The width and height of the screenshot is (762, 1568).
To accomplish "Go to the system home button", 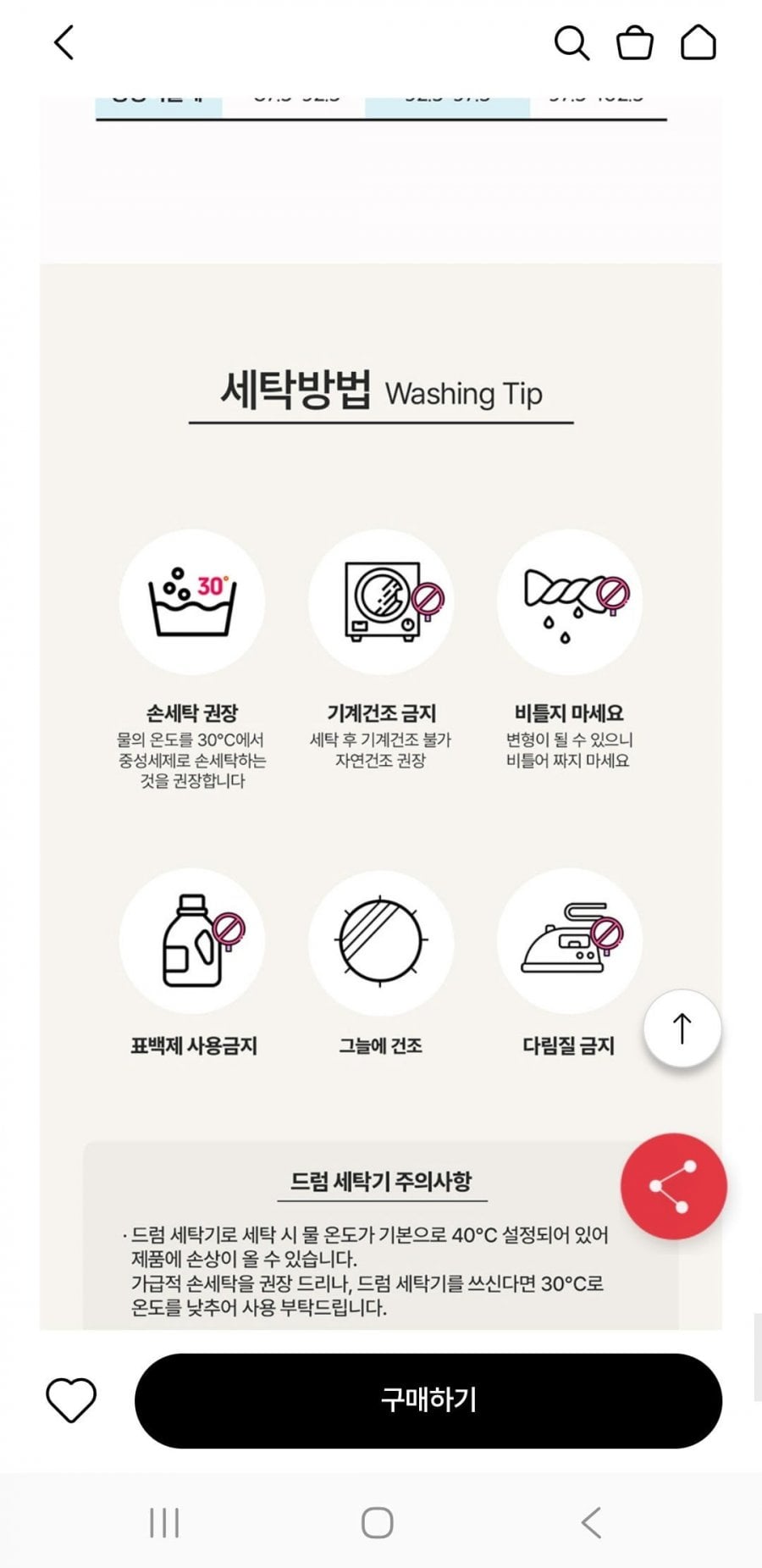I will click(x=378, y=1522).
